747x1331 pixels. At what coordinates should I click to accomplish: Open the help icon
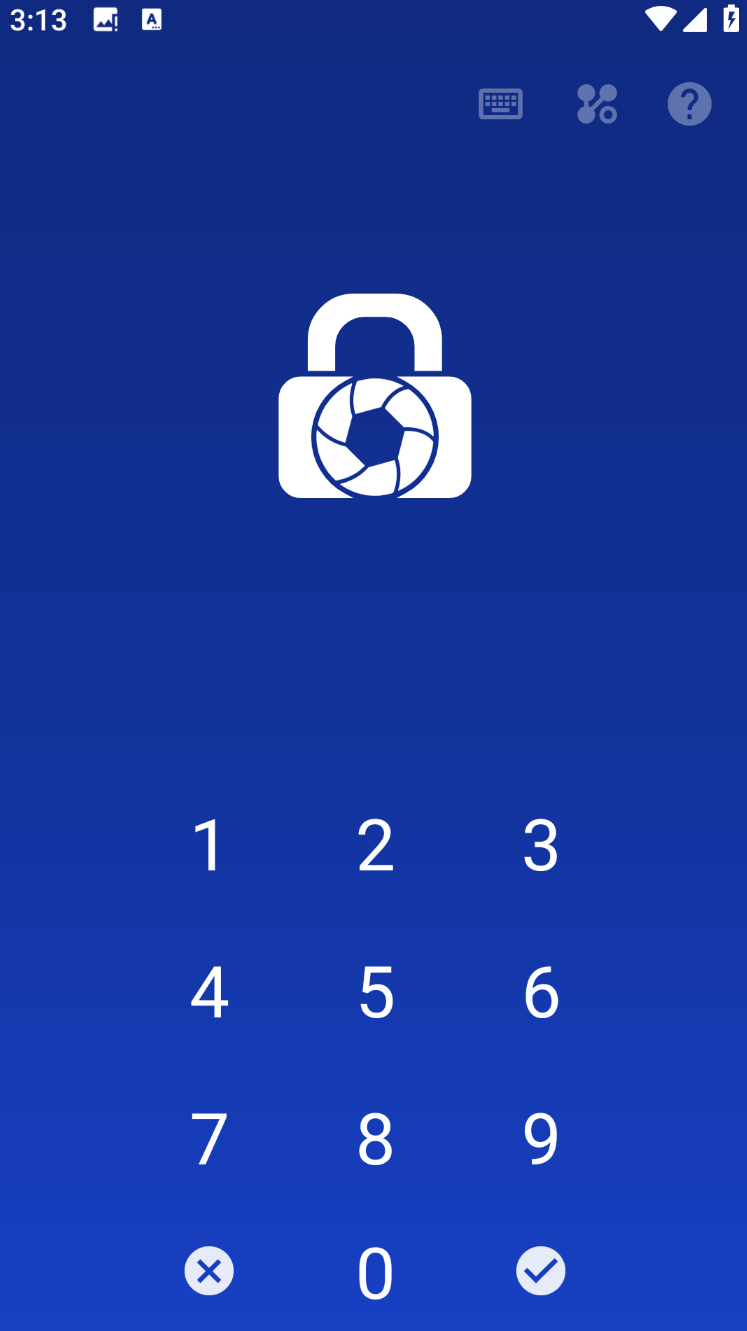[x=689, y=104]
